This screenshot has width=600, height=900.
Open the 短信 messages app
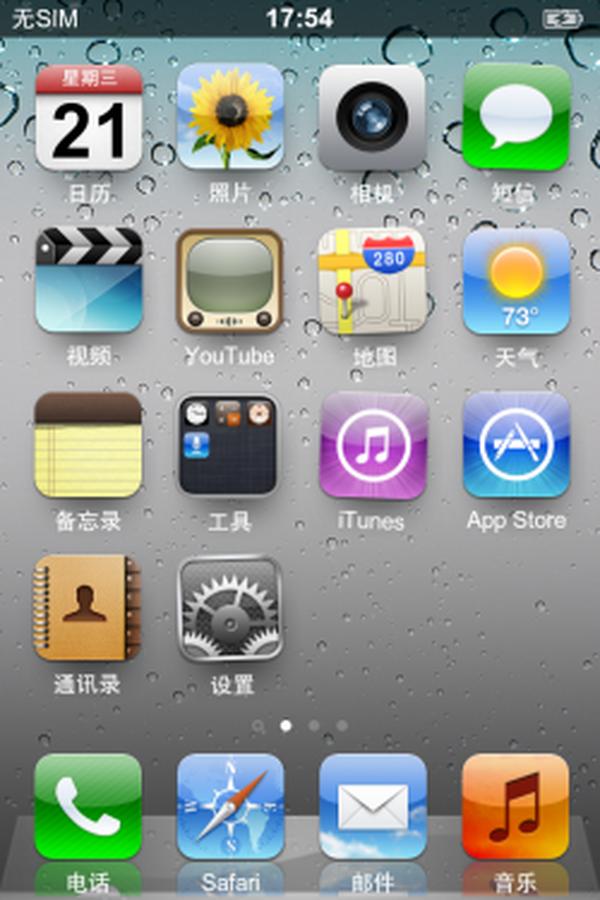(x=516, y=118)
